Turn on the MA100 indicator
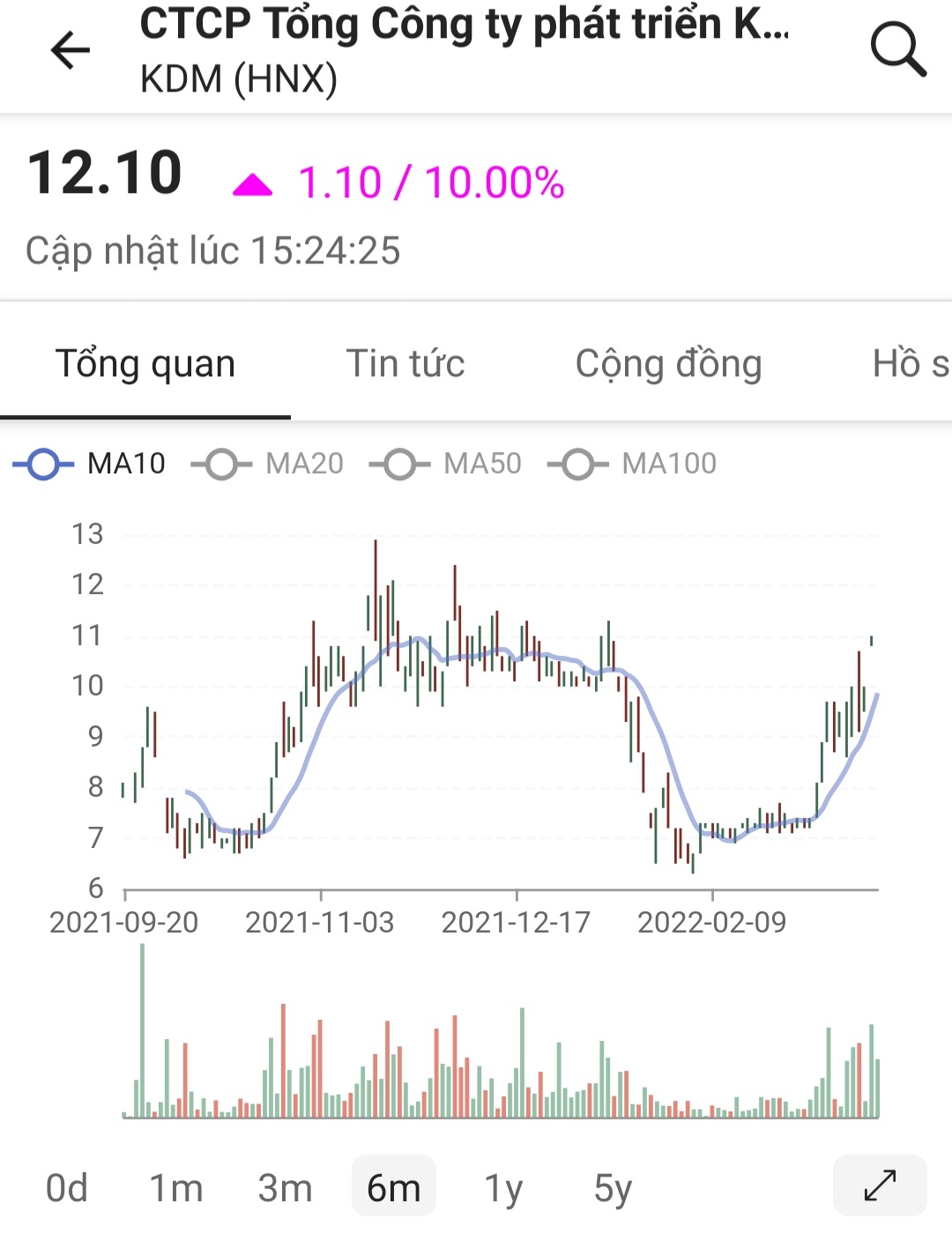952x1241 pixels. click(x=632, y=464)
